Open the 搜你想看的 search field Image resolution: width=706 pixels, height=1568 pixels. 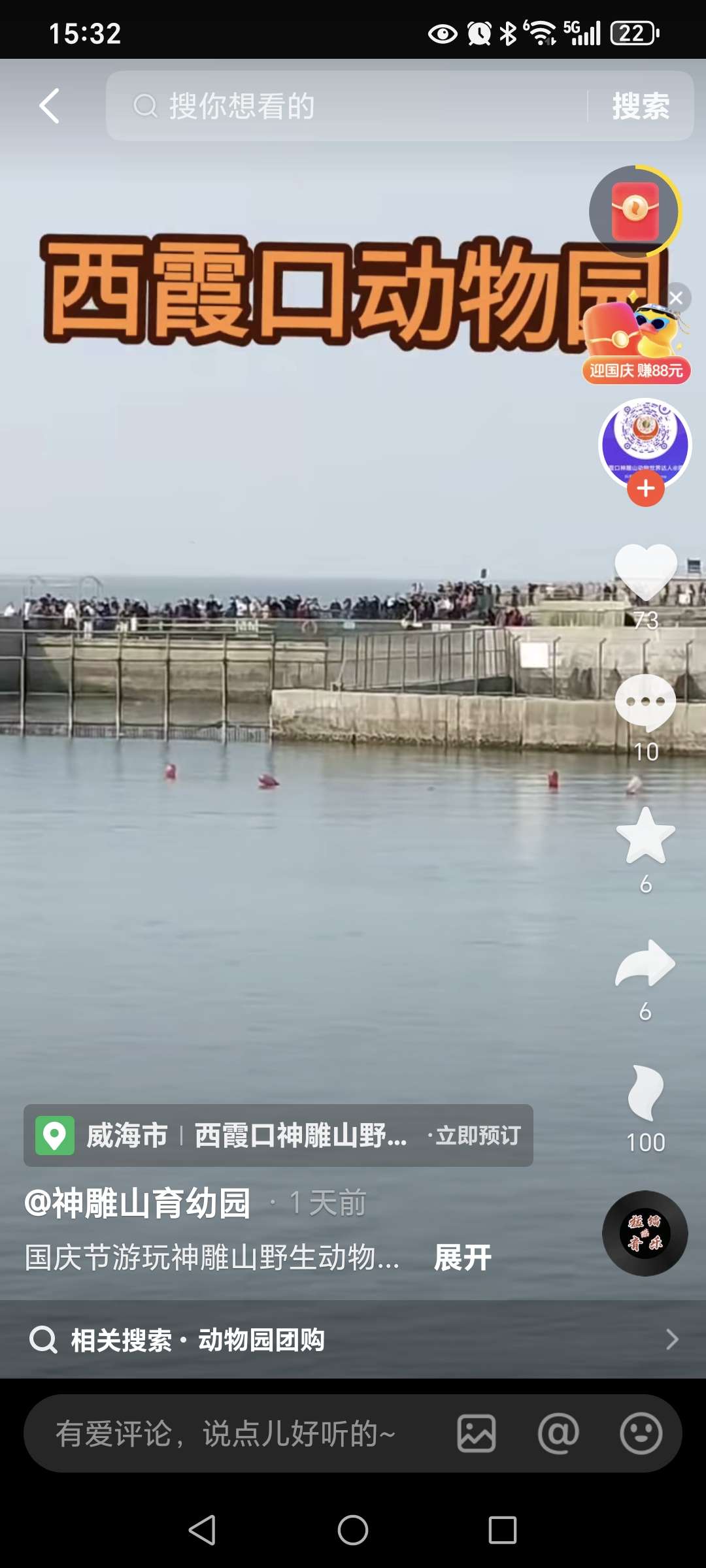(346, 106)
